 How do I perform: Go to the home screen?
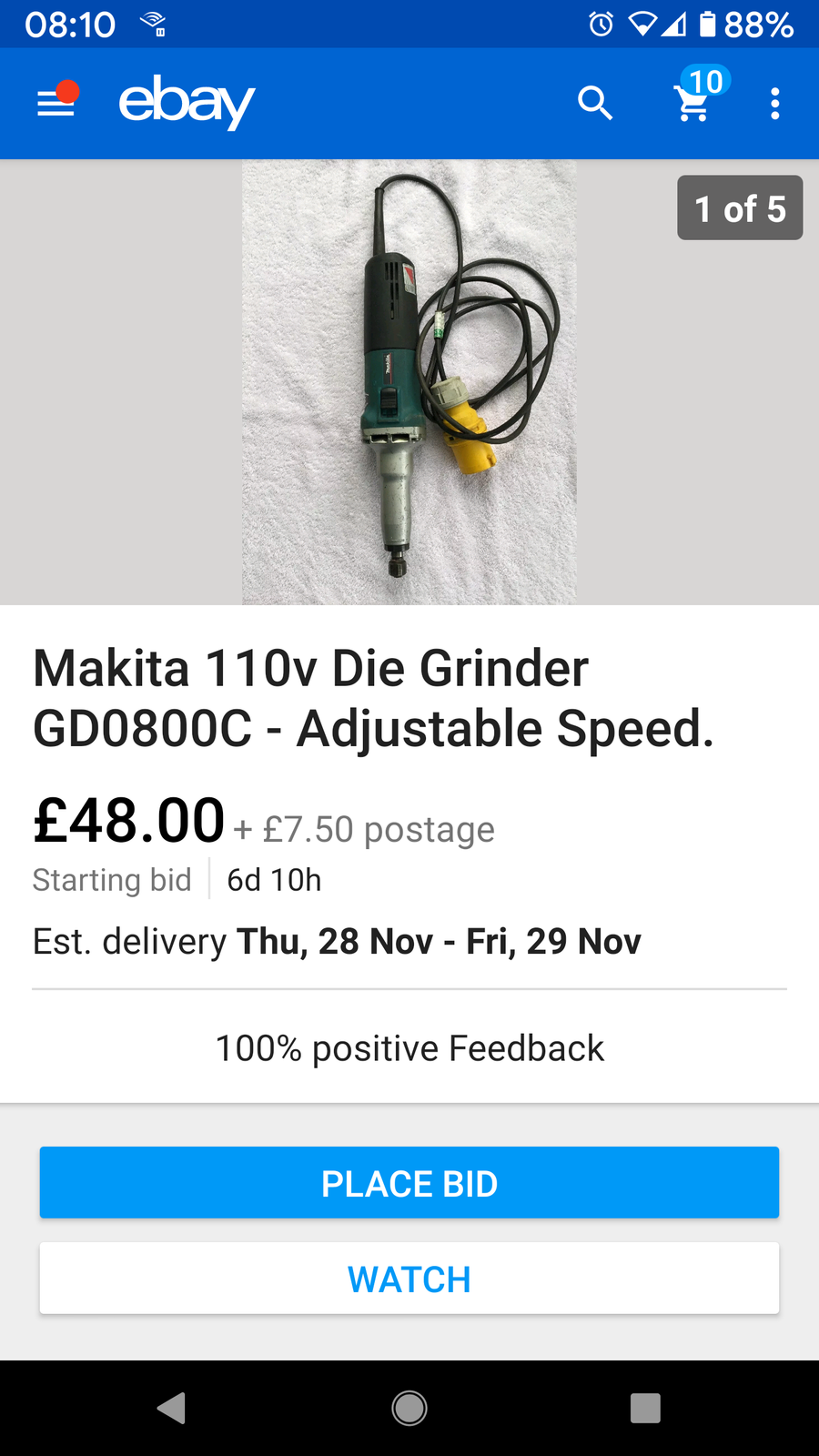tap(409, 1408)
